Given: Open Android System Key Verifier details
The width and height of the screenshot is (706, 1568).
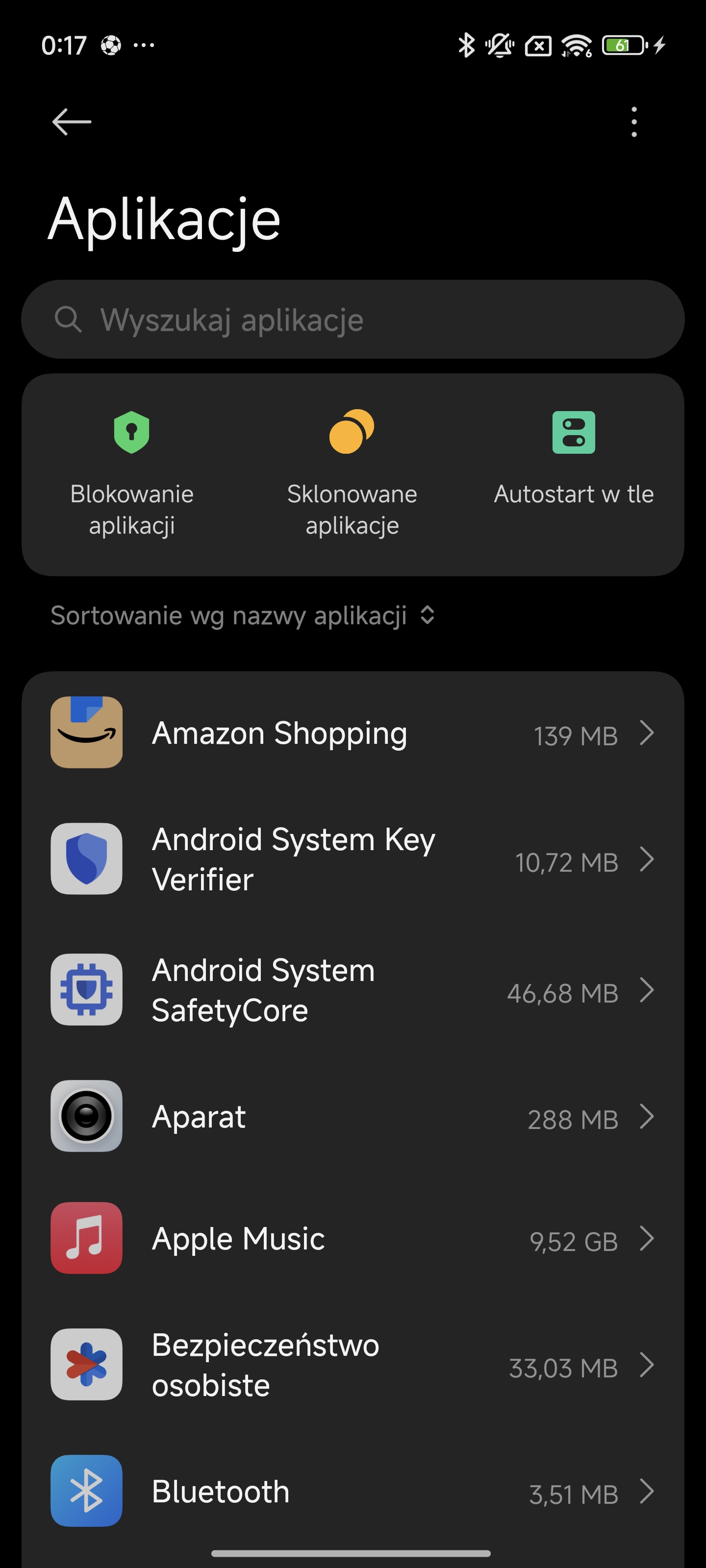Looking at the screenshot, I should point(353,859).
